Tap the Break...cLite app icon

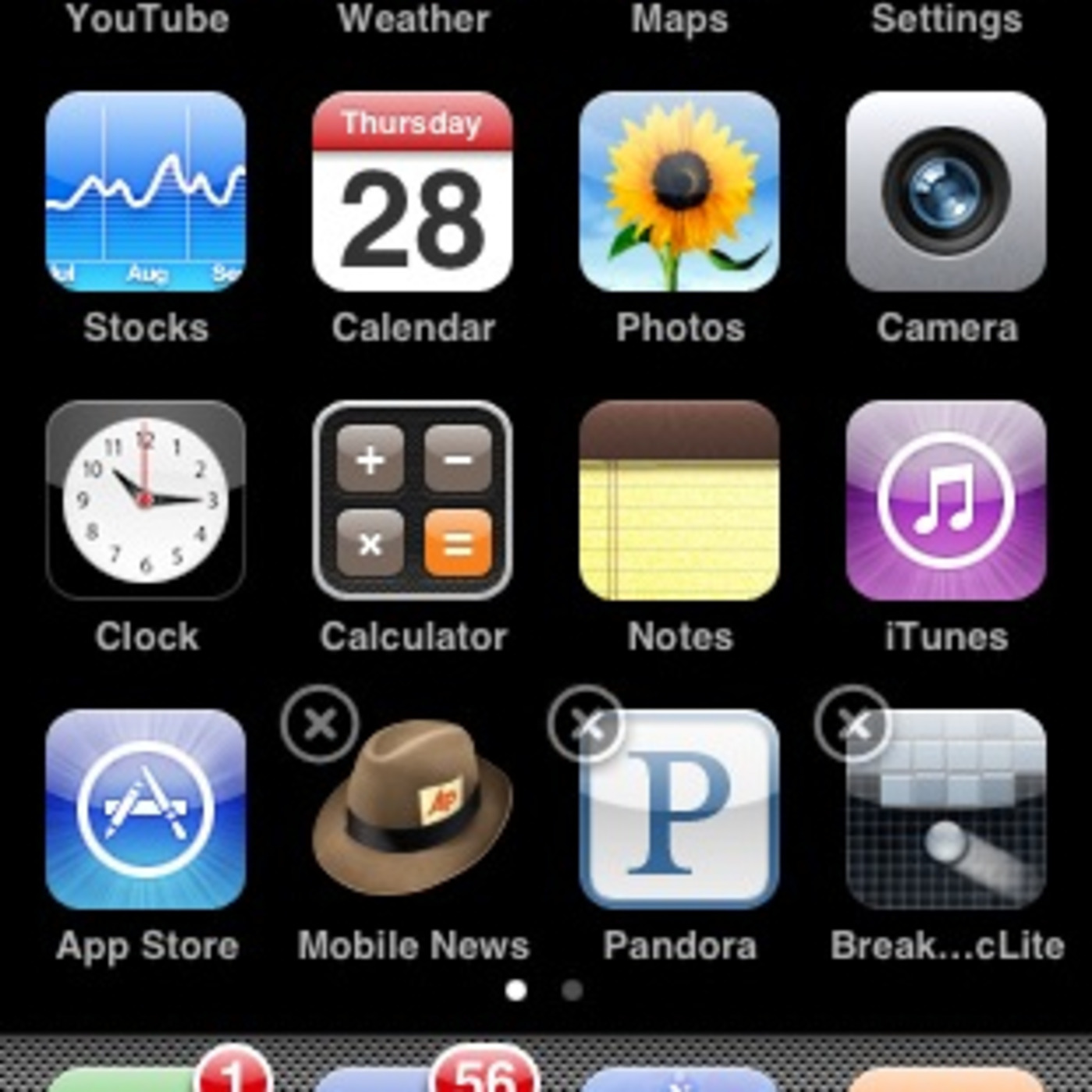tap(946, 811)
